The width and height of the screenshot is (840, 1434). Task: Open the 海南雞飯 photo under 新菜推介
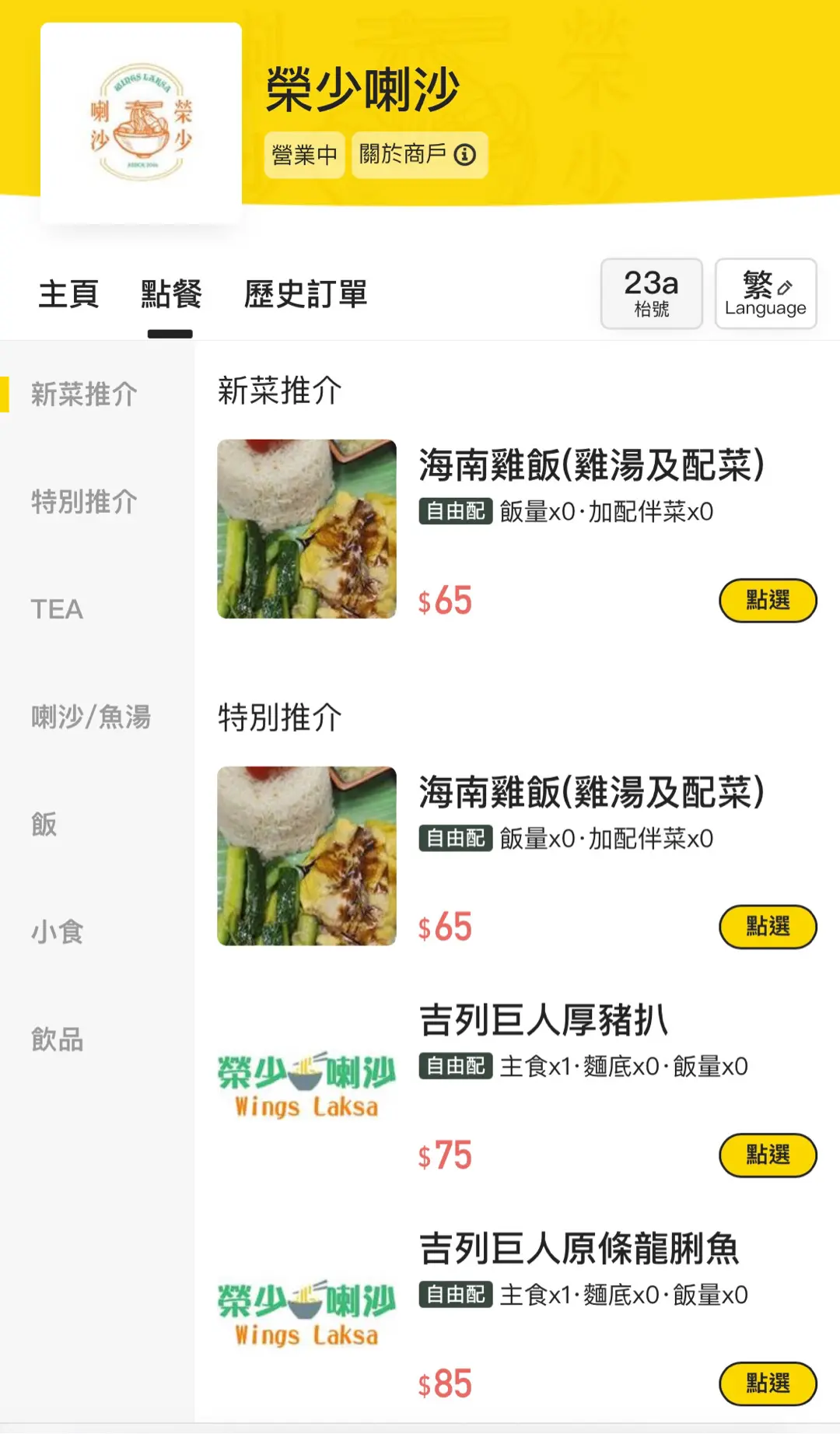[306, 529]
